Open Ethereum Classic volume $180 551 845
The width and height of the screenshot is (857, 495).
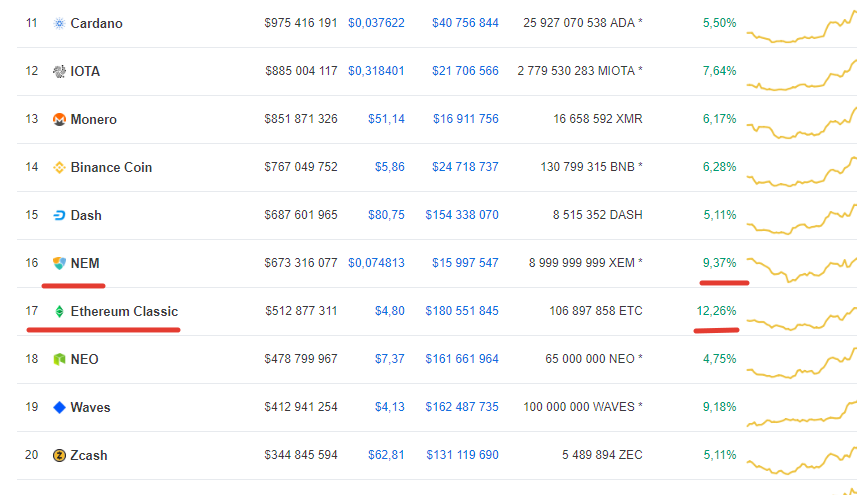tap(462, 311)
